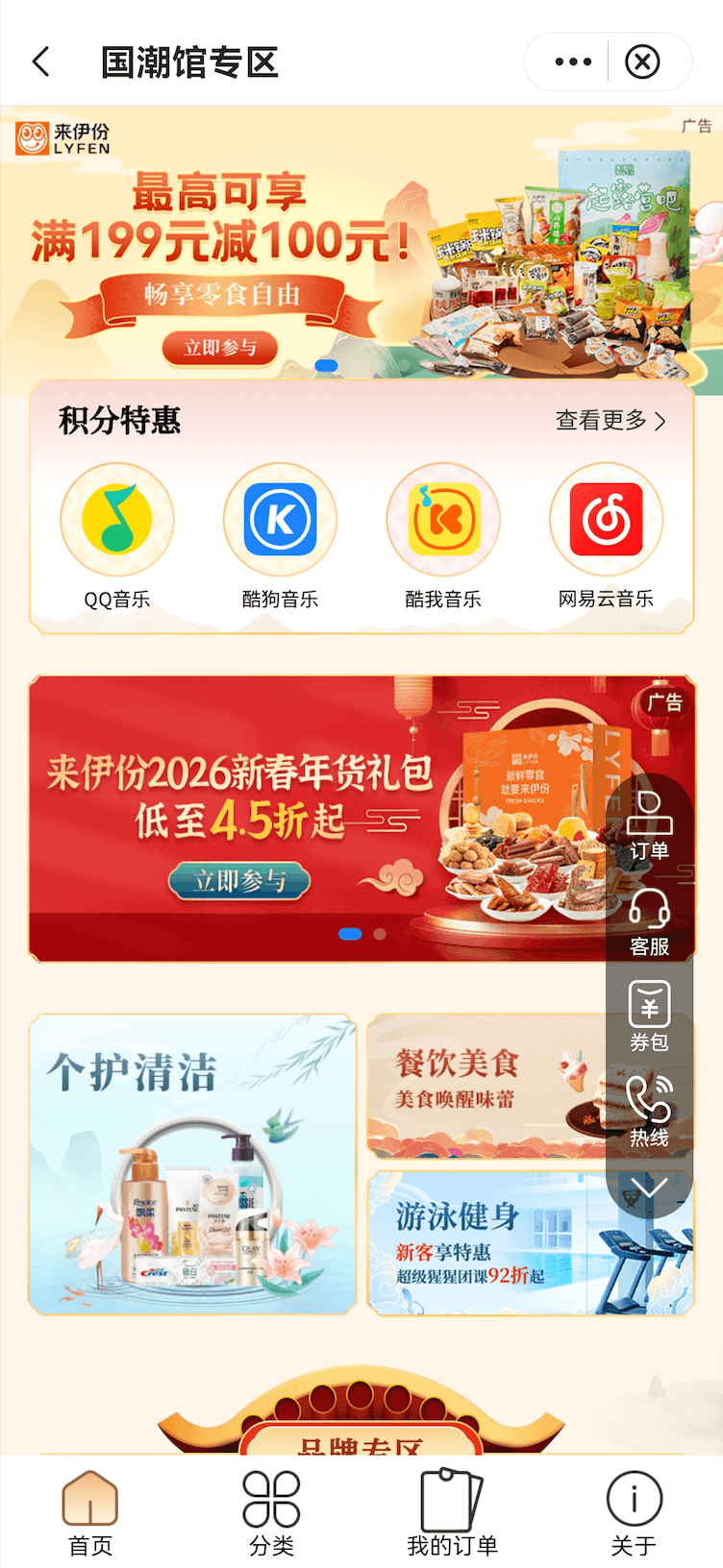Open QQ音乐 points offer

[117, 519]
